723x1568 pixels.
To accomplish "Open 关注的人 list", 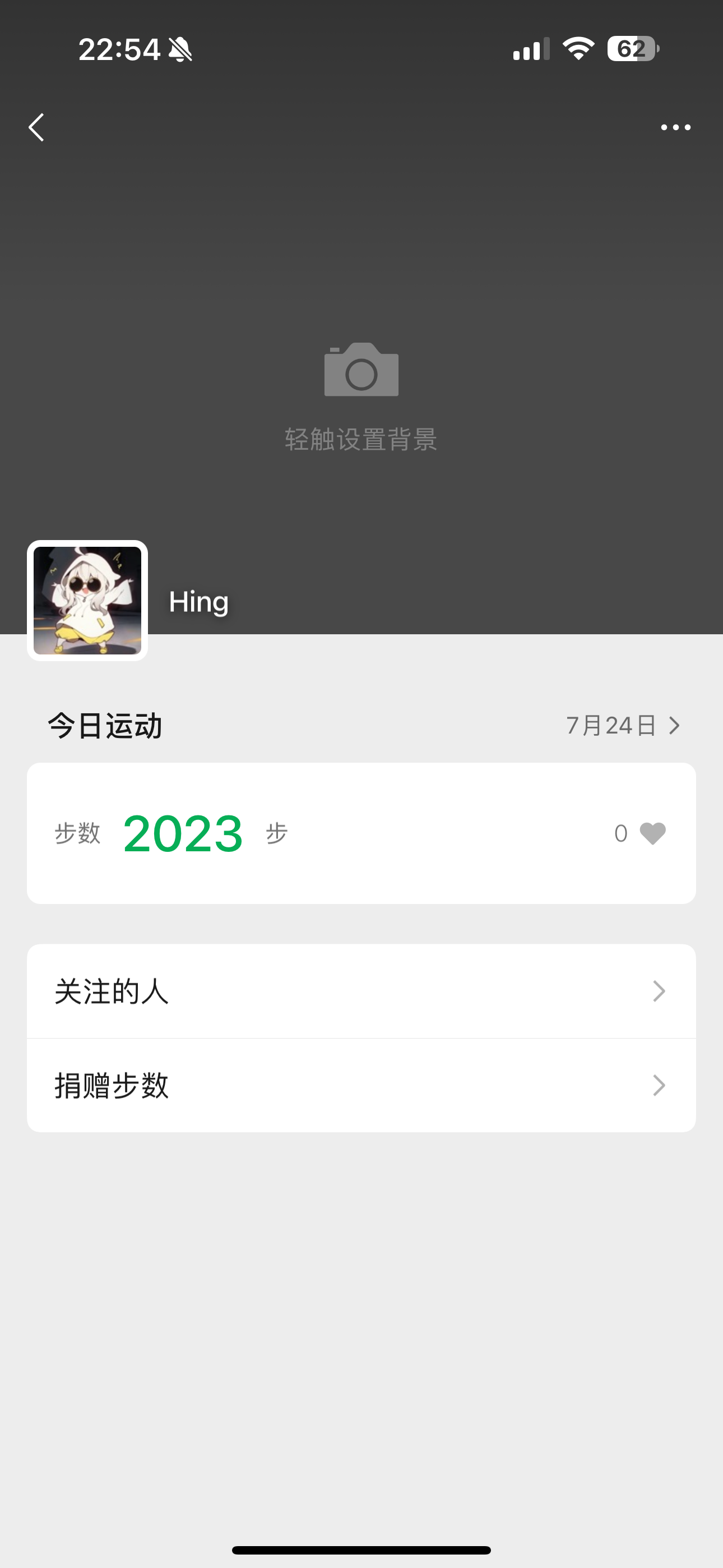I will coord(361,991).
